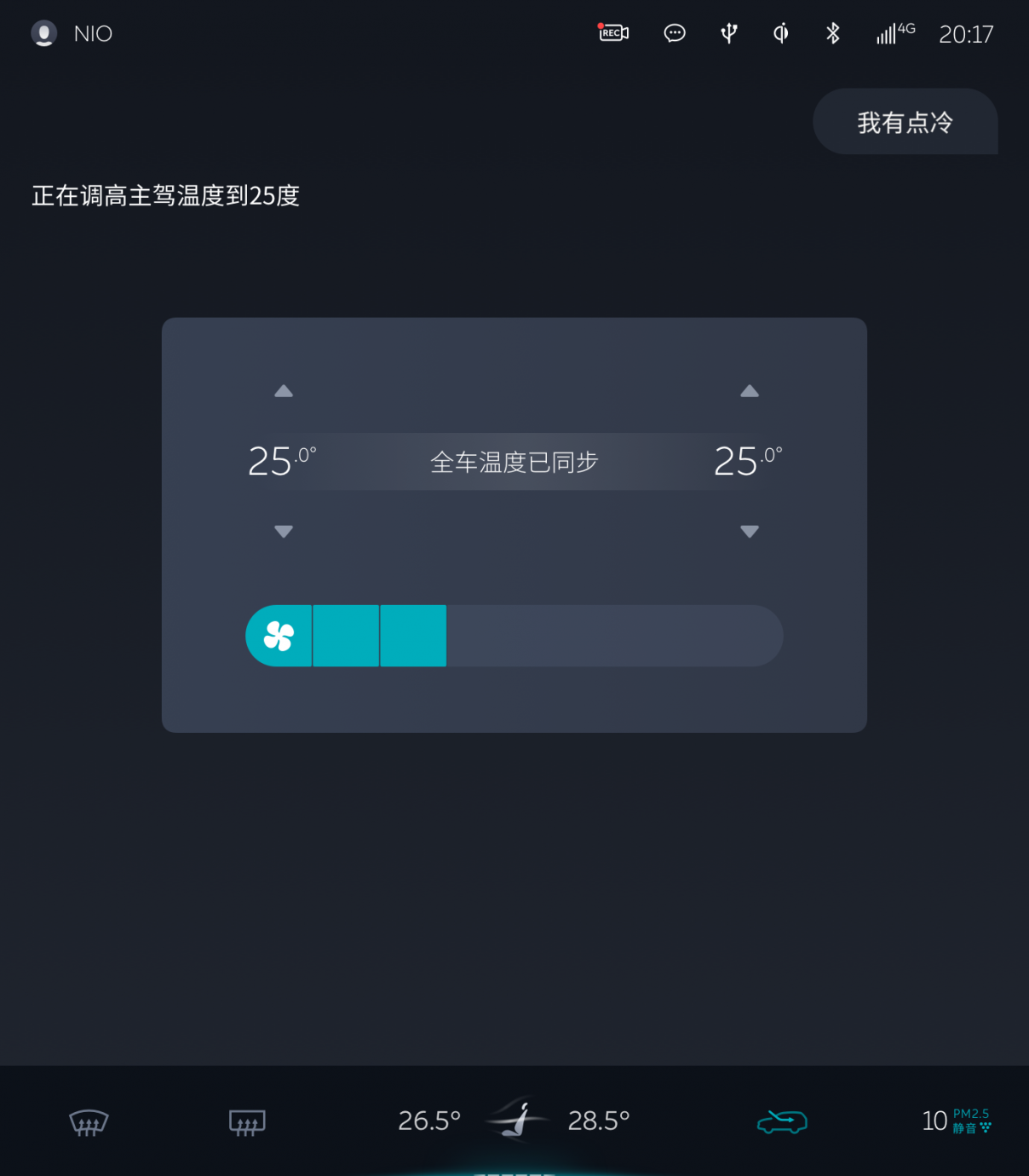Screen dimensions: 1029x1176
Task: Decrease passenger temperature with the down arrow
Action: coord(749,530)
